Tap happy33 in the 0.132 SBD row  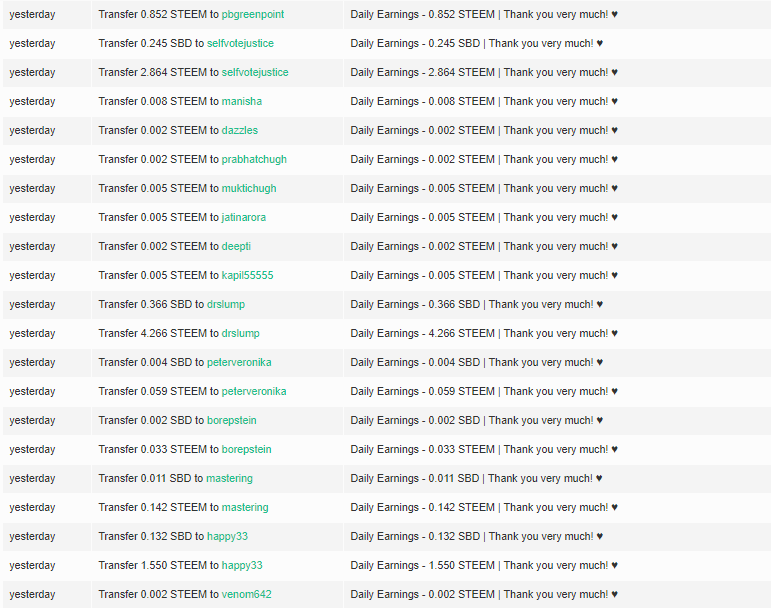[x=227, y=536]
